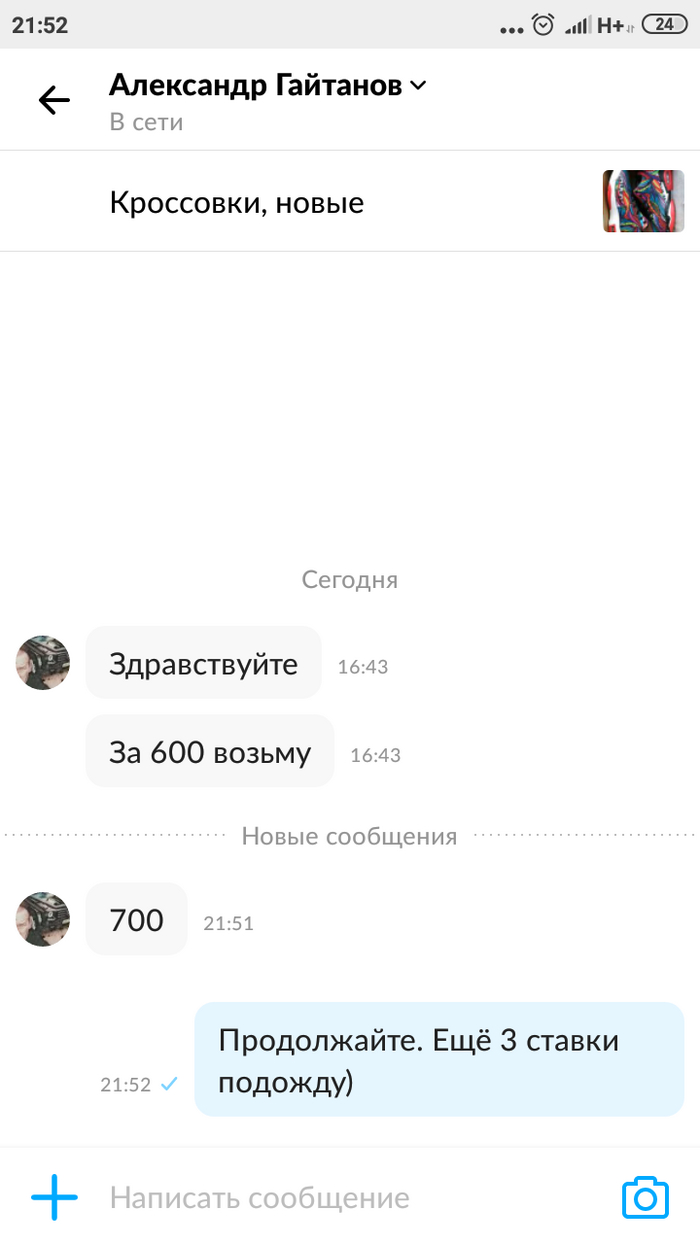Expand the Александр Гайтанов dropdown
Image resolution: width=700 pixels, height=1244 pixels.
point(418,86)
